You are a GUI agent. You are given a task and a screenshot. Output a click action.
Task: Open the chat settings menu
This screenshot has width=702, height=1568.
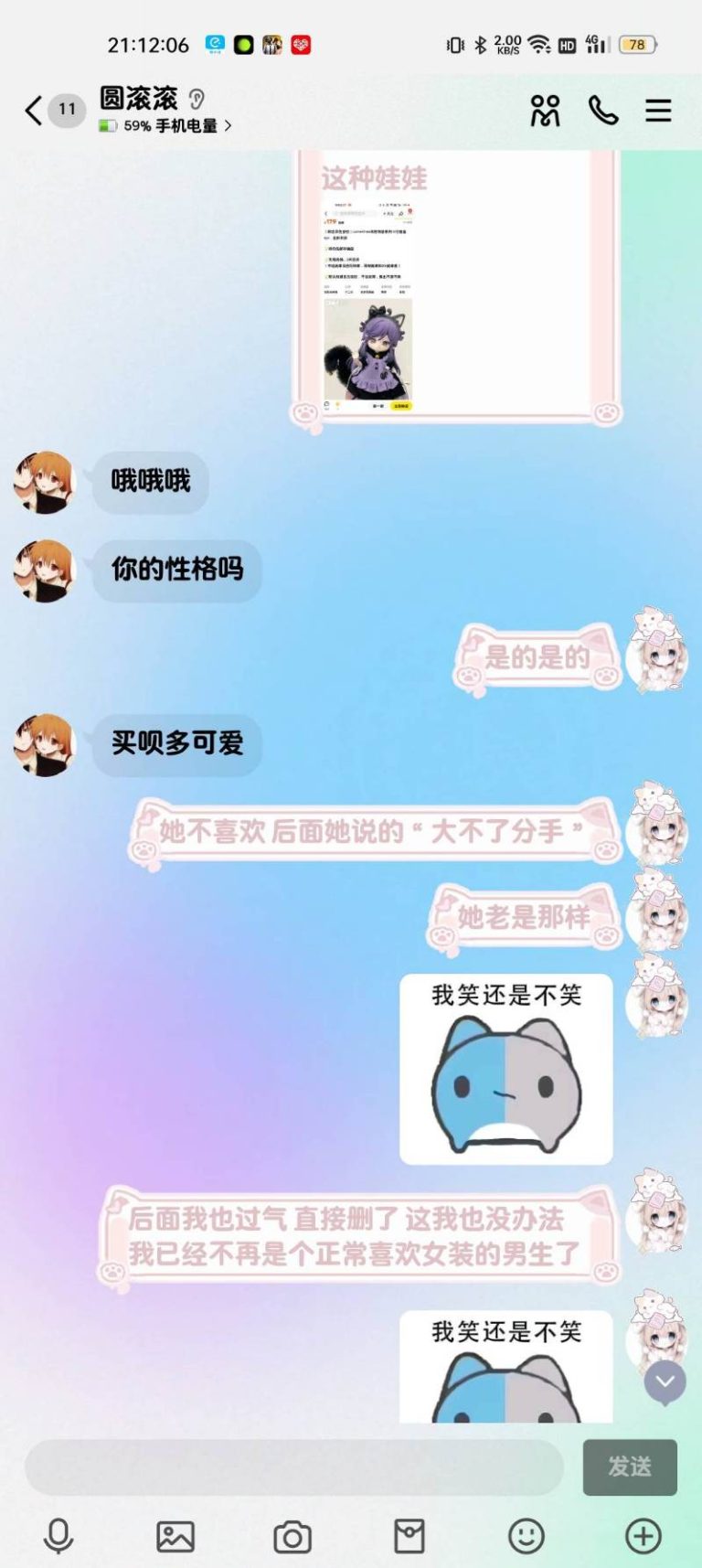658,111
